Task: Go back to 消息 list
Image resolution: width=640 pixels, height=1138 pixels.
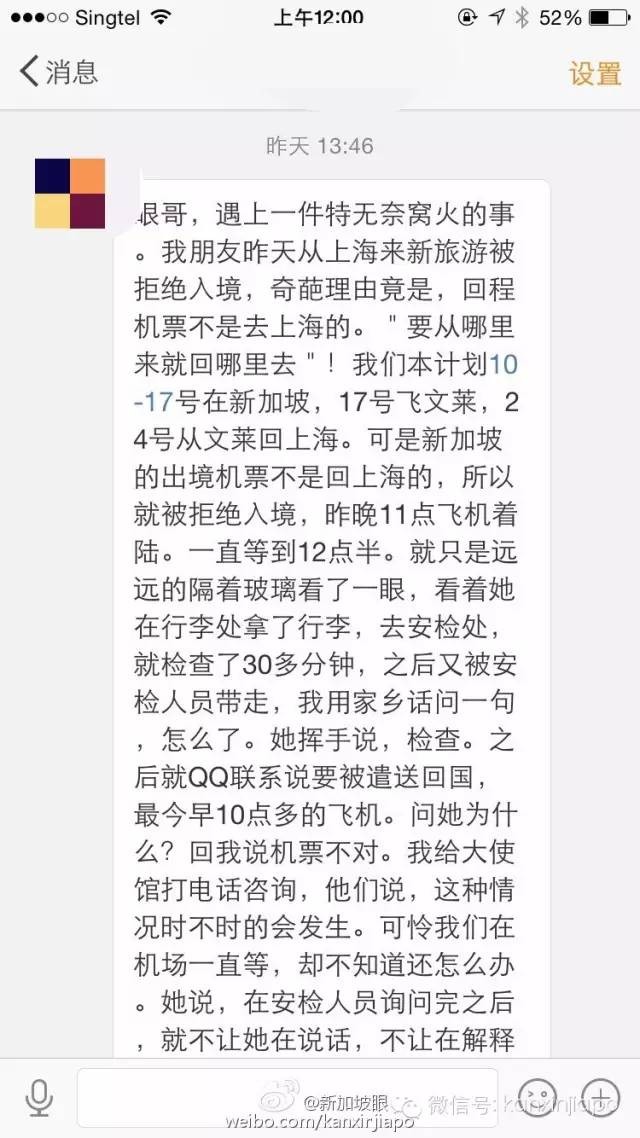Action: (58, 72)
